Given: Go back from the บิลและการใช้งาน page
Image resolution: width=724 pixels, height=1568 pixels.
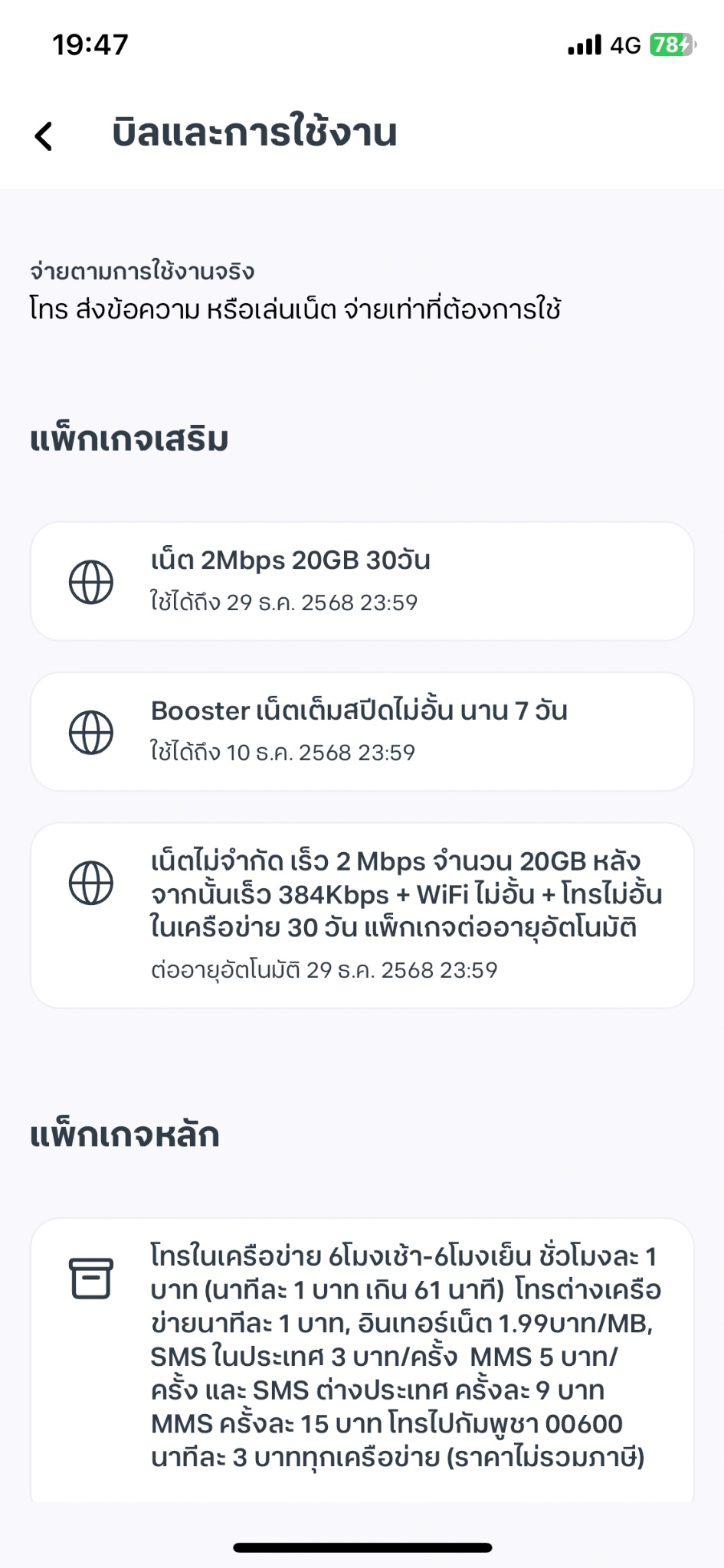Looking at the screenshot, I should pyautogui.click(x=44, y=136).
